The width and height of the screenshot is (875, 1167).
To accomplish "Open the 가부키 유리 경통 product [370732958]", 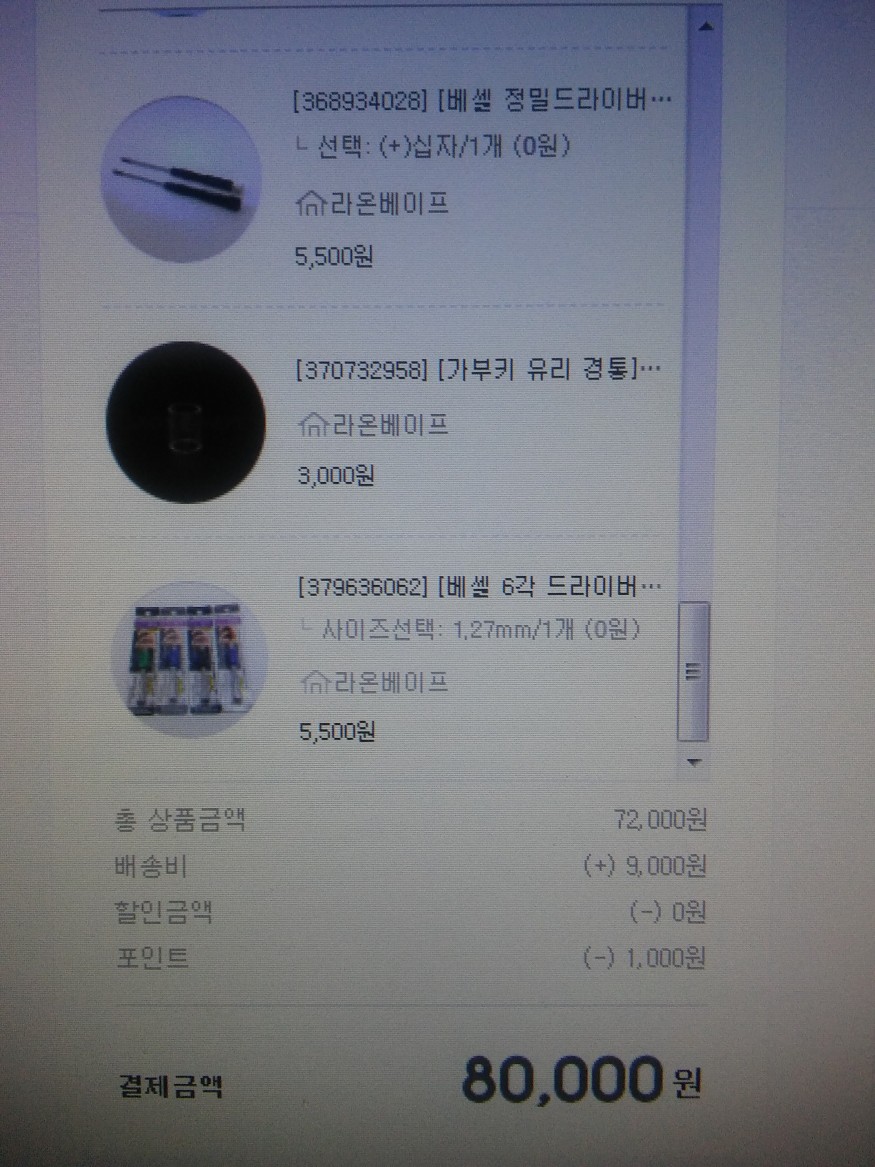I will 480,370.
